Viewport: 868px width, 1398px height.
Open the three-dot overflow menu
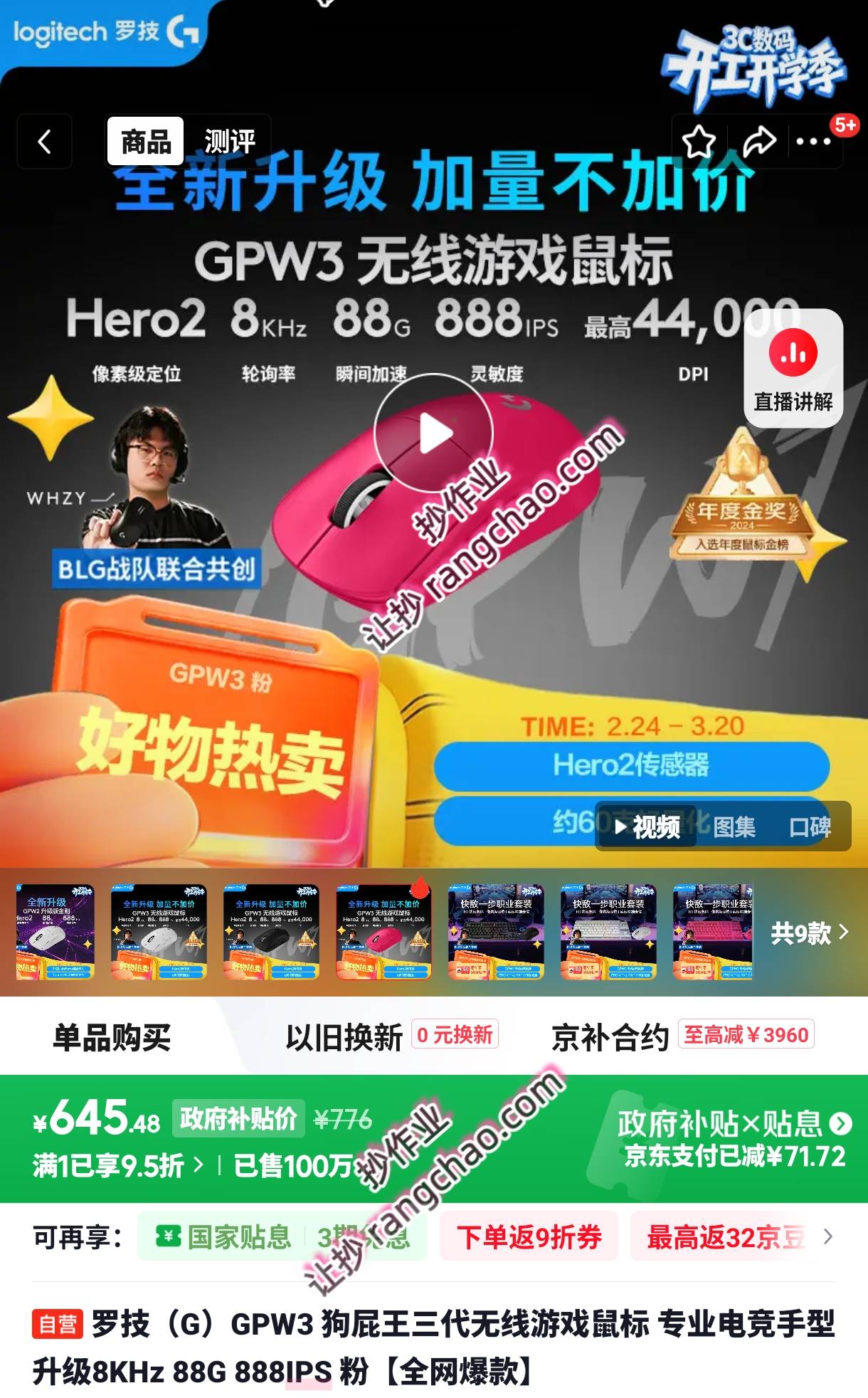coord(813,142)
